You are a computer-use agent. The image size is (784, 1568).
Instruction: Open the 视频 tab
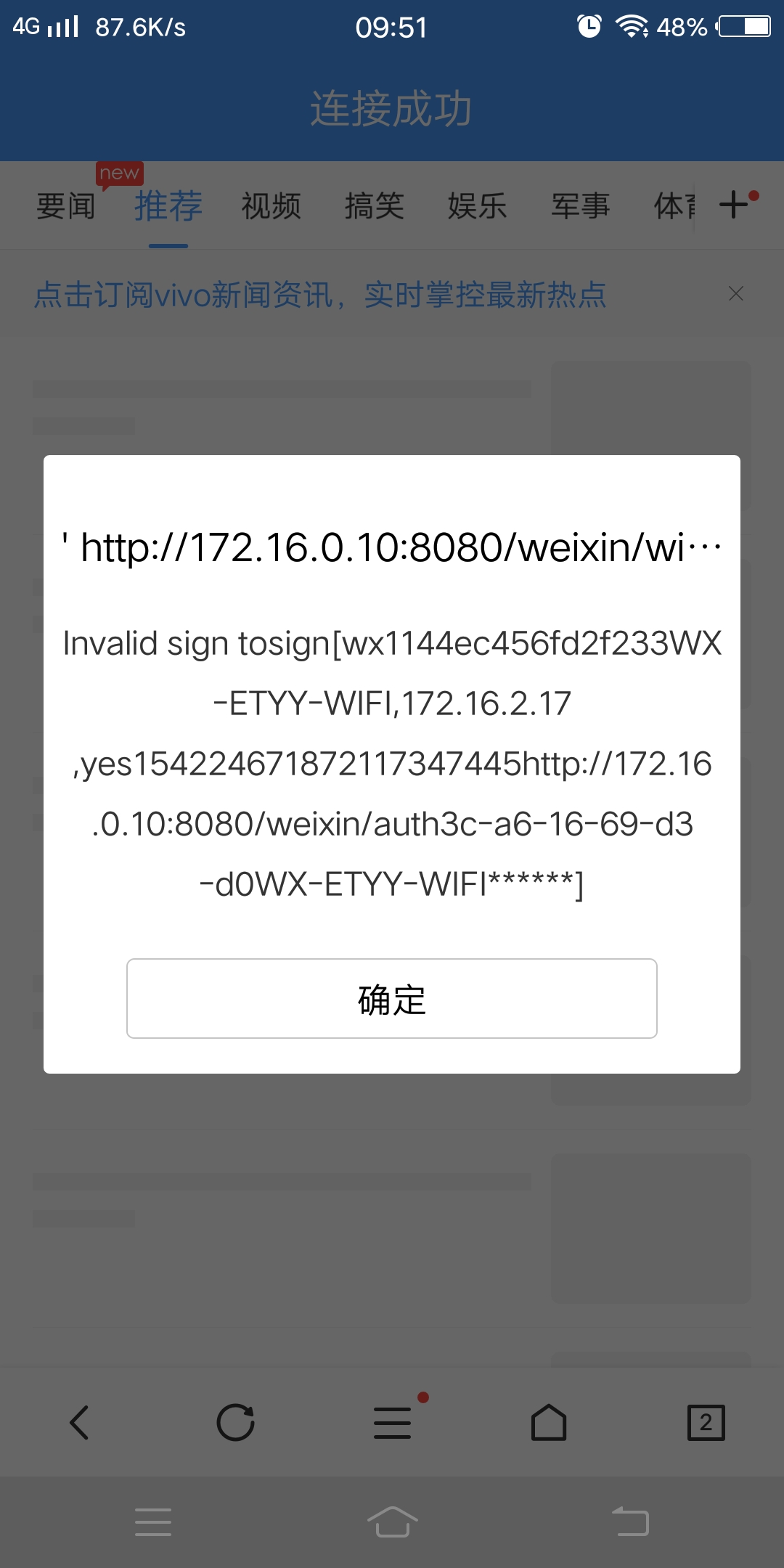click(271, 206)
